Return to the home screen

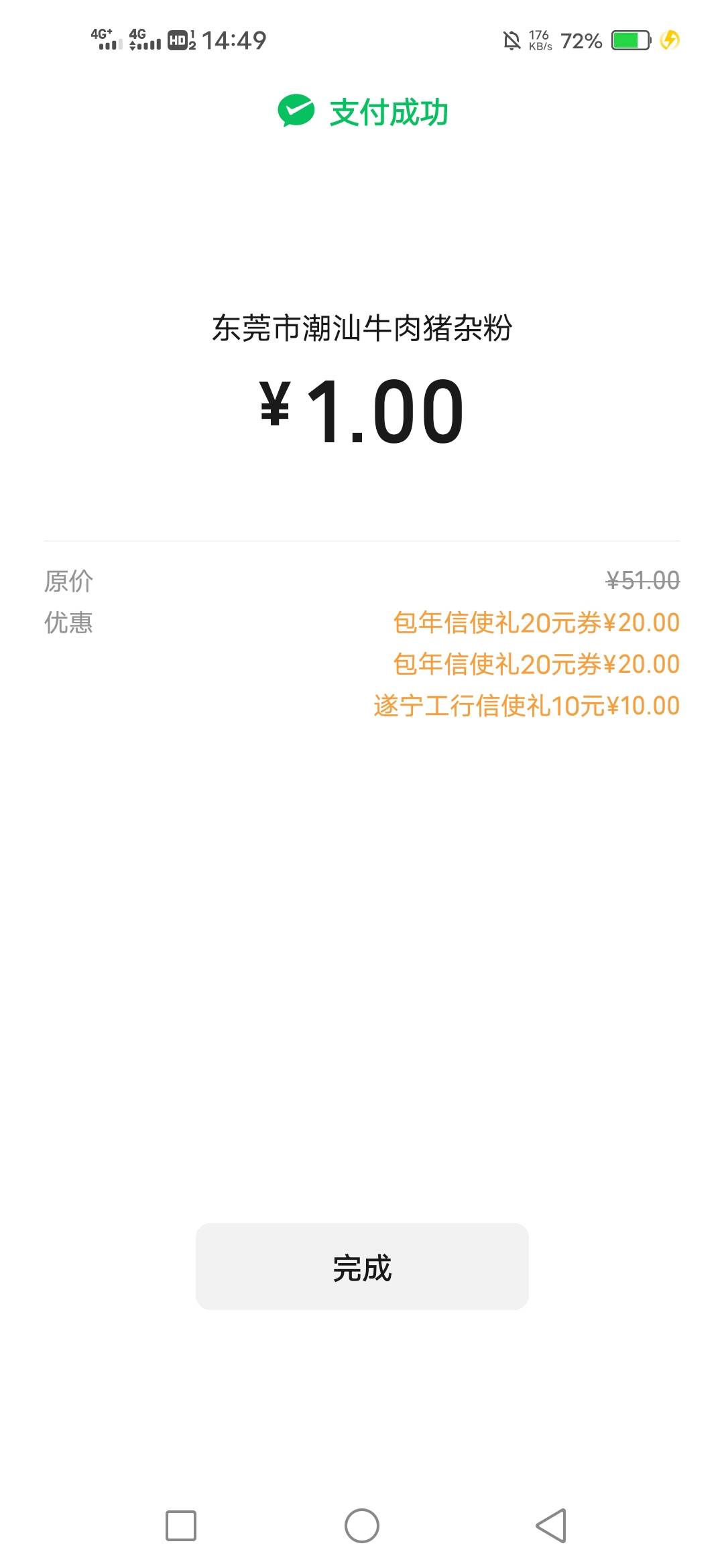pyautogui.click(x=362, y=1526)
